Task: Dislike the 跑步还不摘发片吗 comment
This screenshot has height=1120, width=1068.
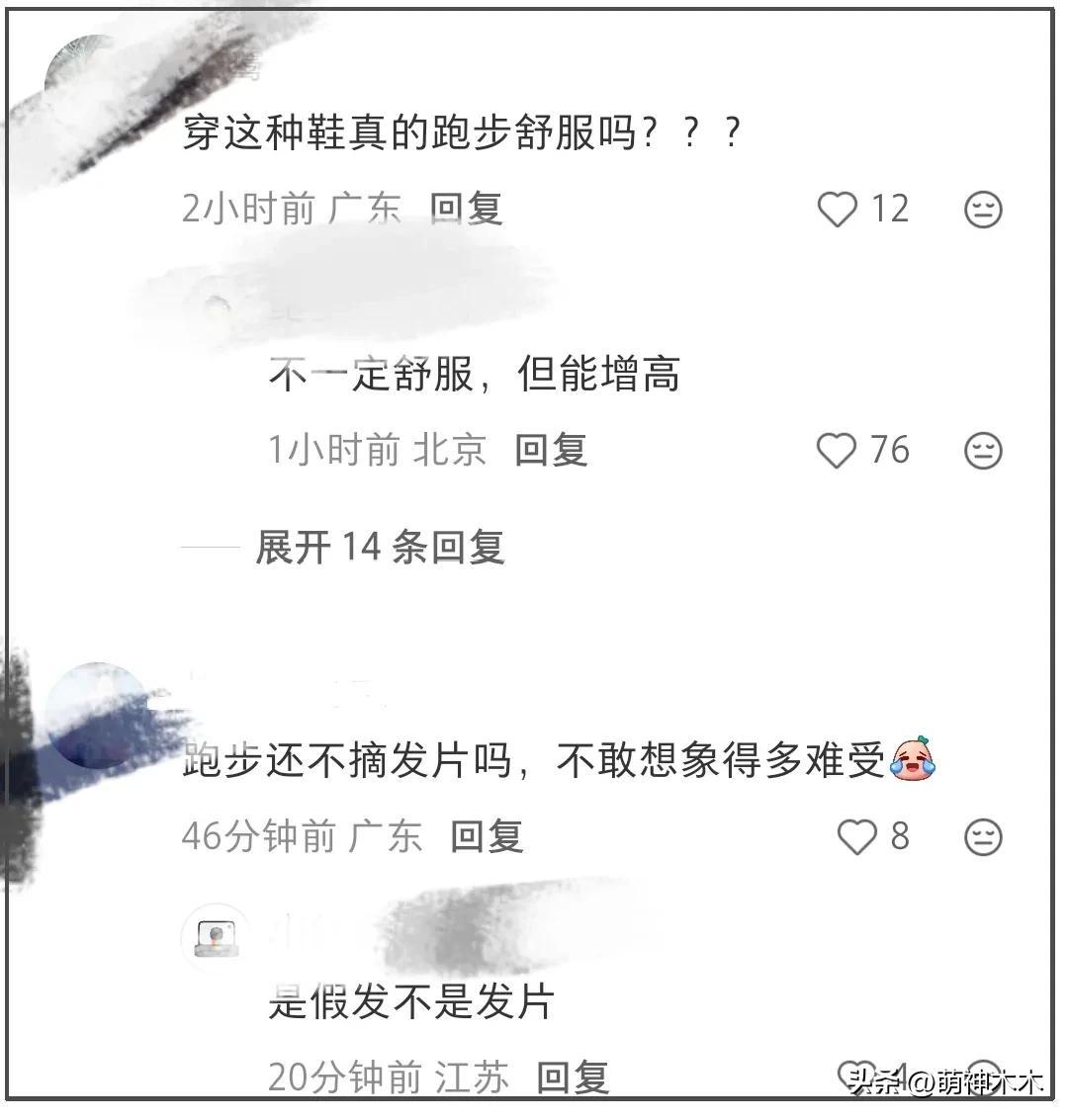Action: [x=983, y=838]
